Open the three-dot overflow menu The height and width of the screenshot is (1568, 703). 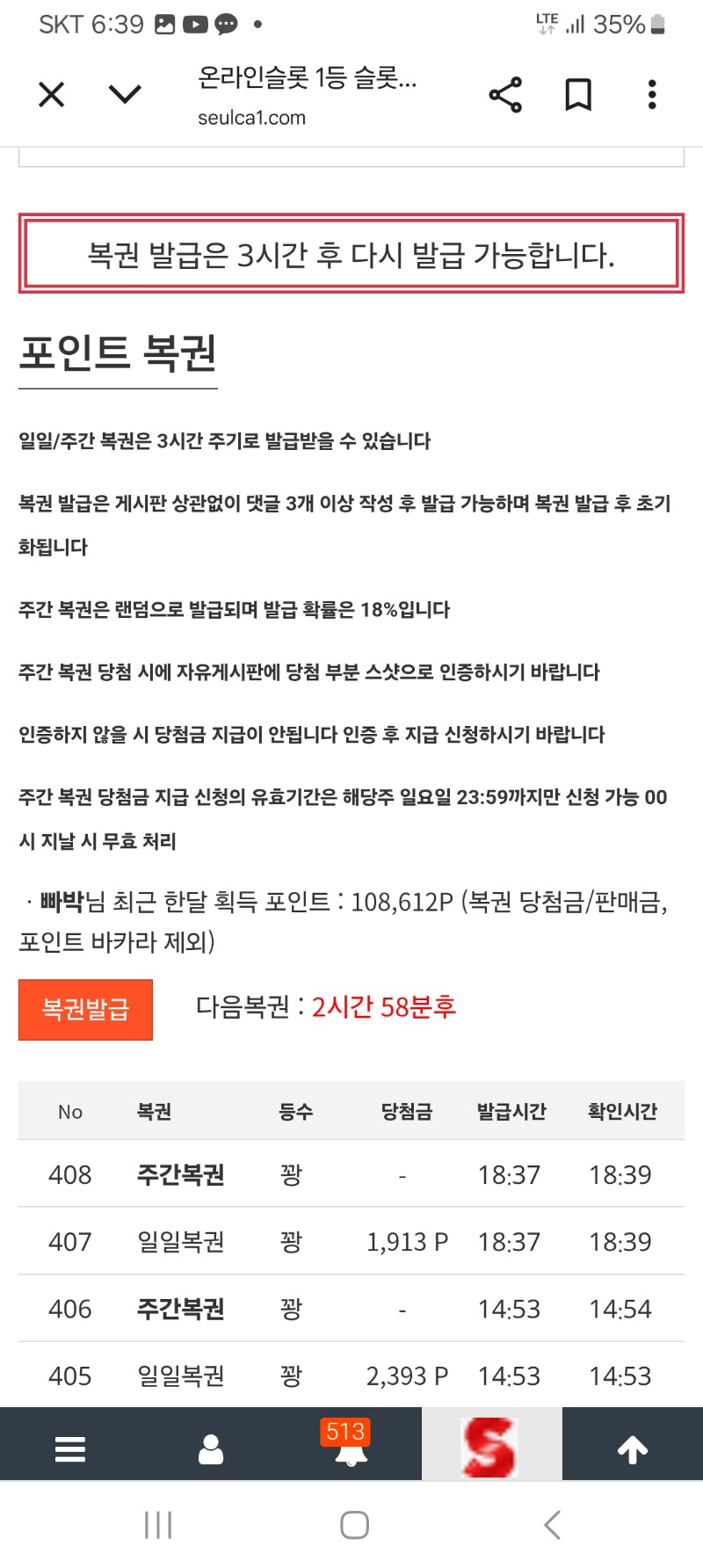pos(651,95)
